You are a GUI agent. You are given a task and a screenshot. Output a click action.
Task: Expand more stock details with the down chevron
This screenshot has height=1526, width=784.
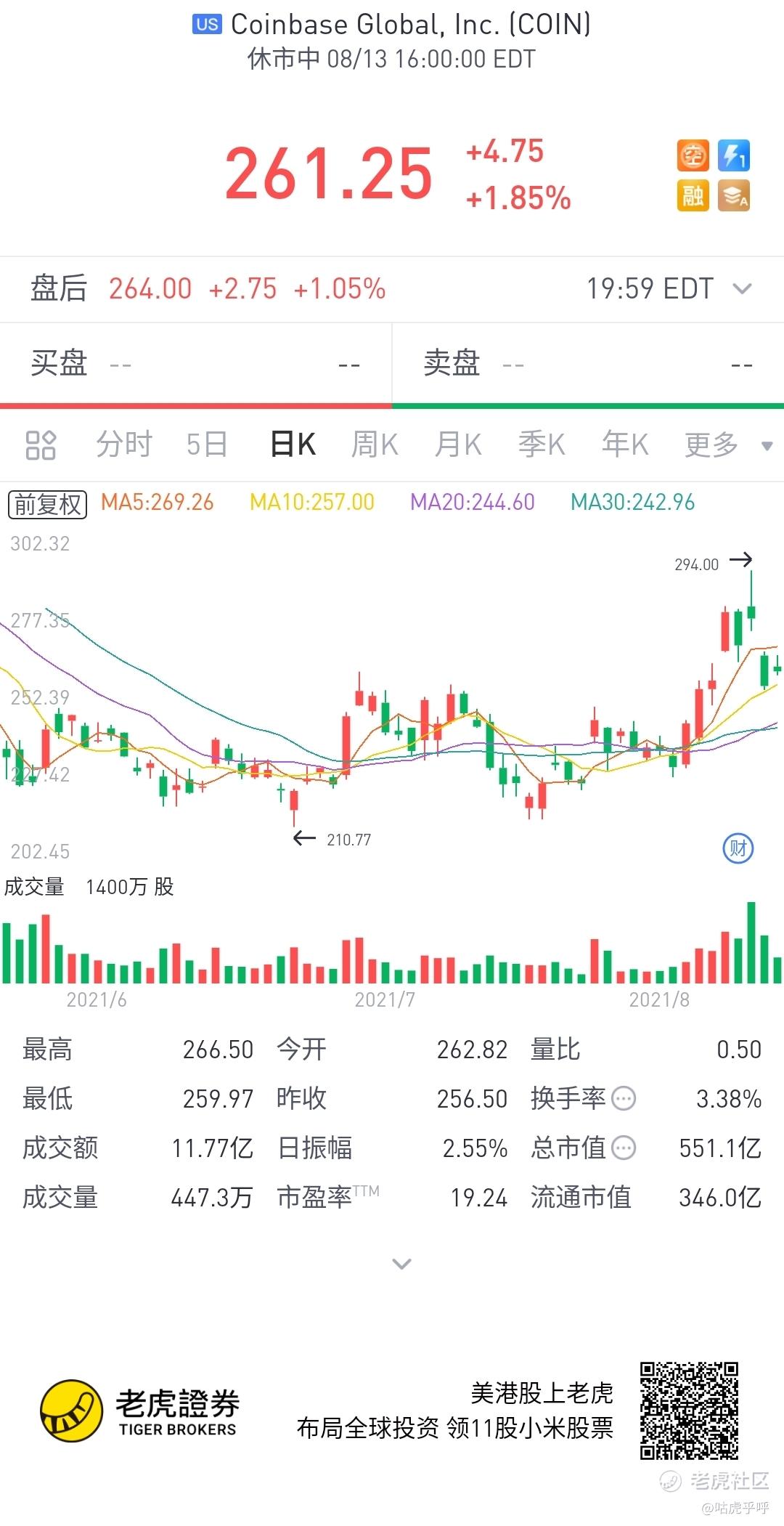[401, 1264]
